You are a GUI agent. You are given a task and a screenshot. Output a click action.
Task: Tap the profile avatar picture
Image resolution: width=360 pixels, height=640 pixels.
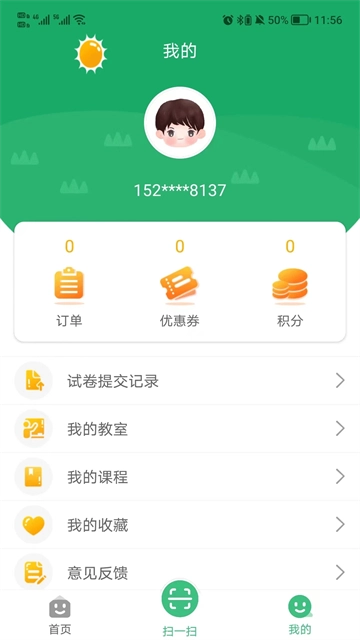click(x=180, y=122)
